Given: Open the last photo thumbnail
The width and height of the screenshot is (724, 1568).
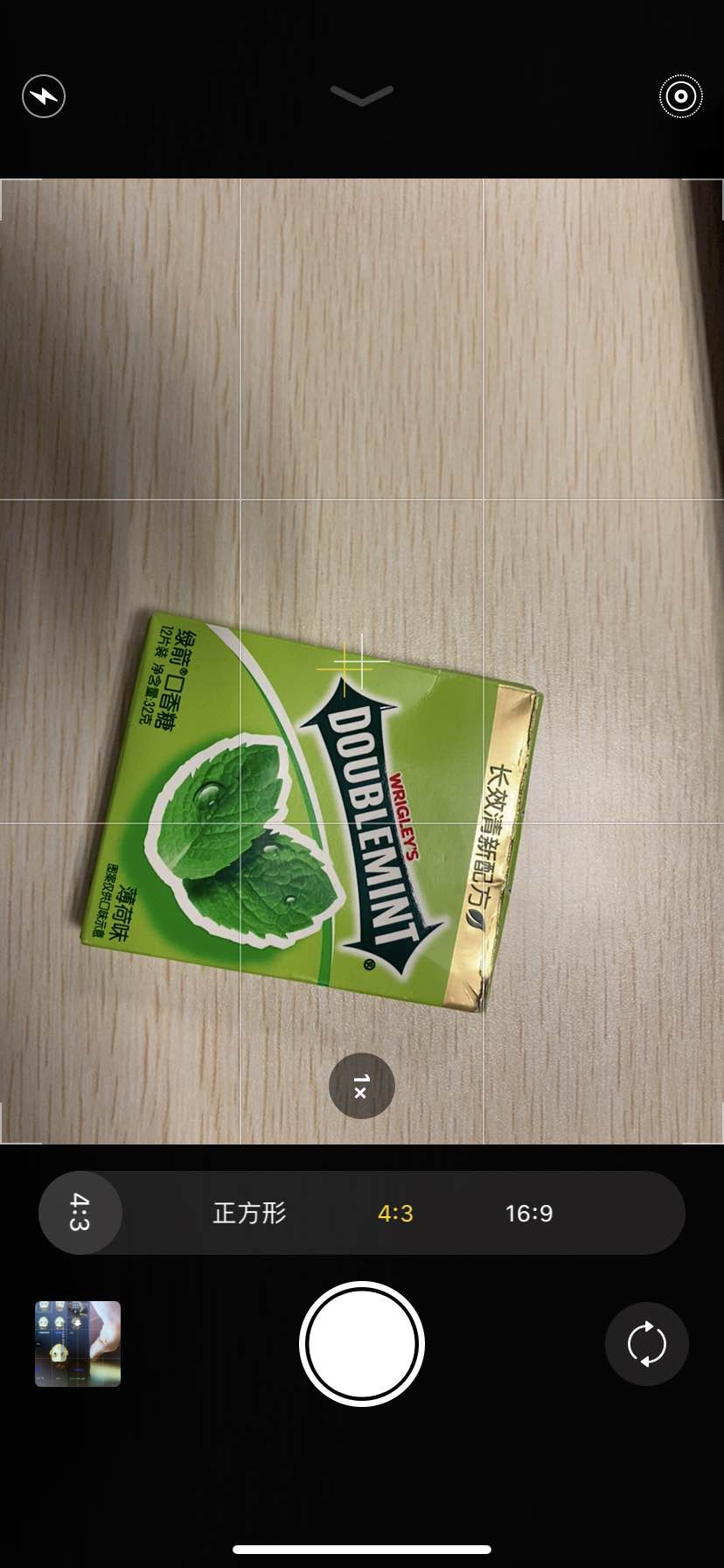Looking at the screenshot, I should click(78, 1343).
